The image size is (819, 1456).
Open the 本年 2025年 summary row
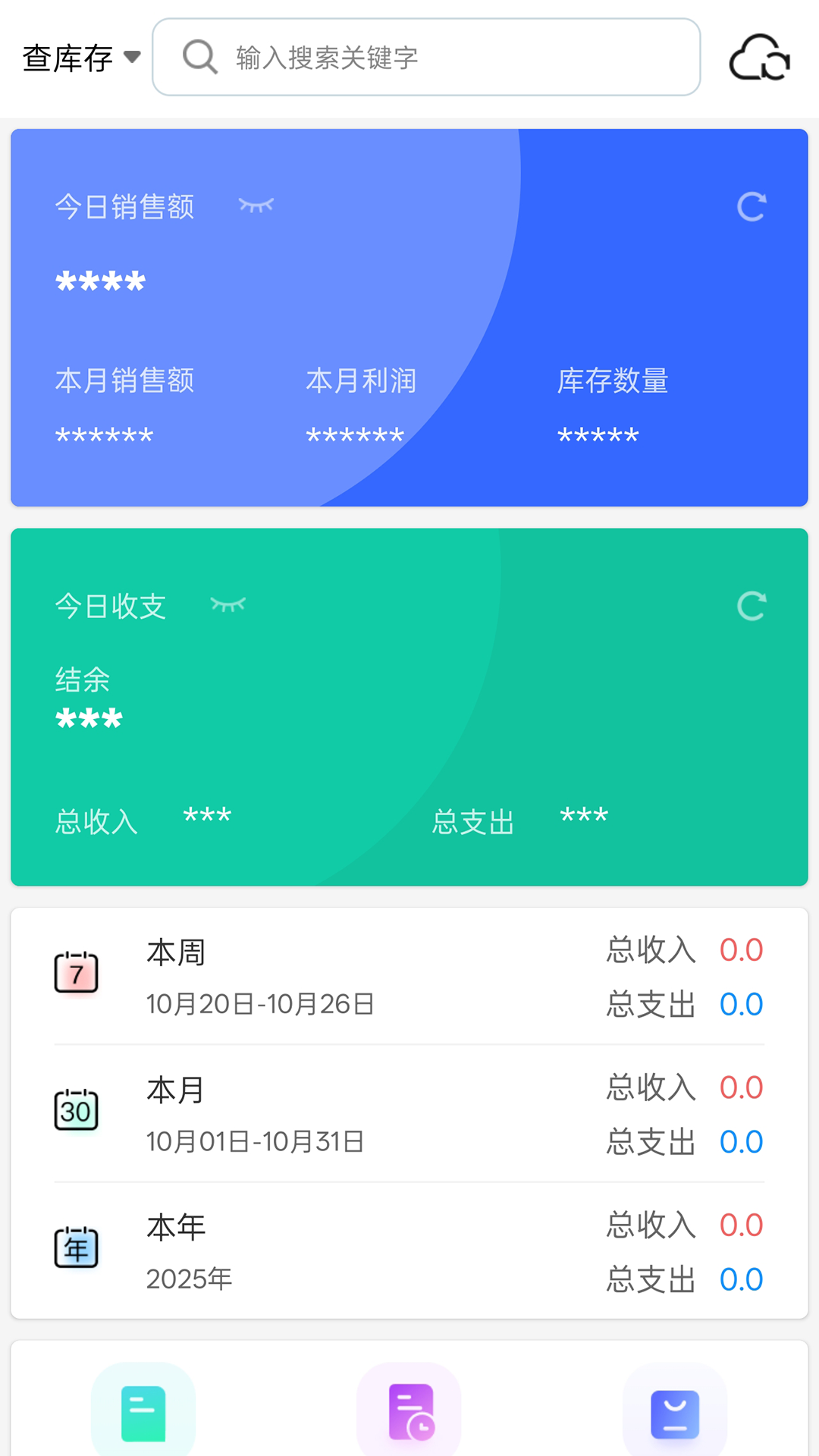click(409, 1251)
